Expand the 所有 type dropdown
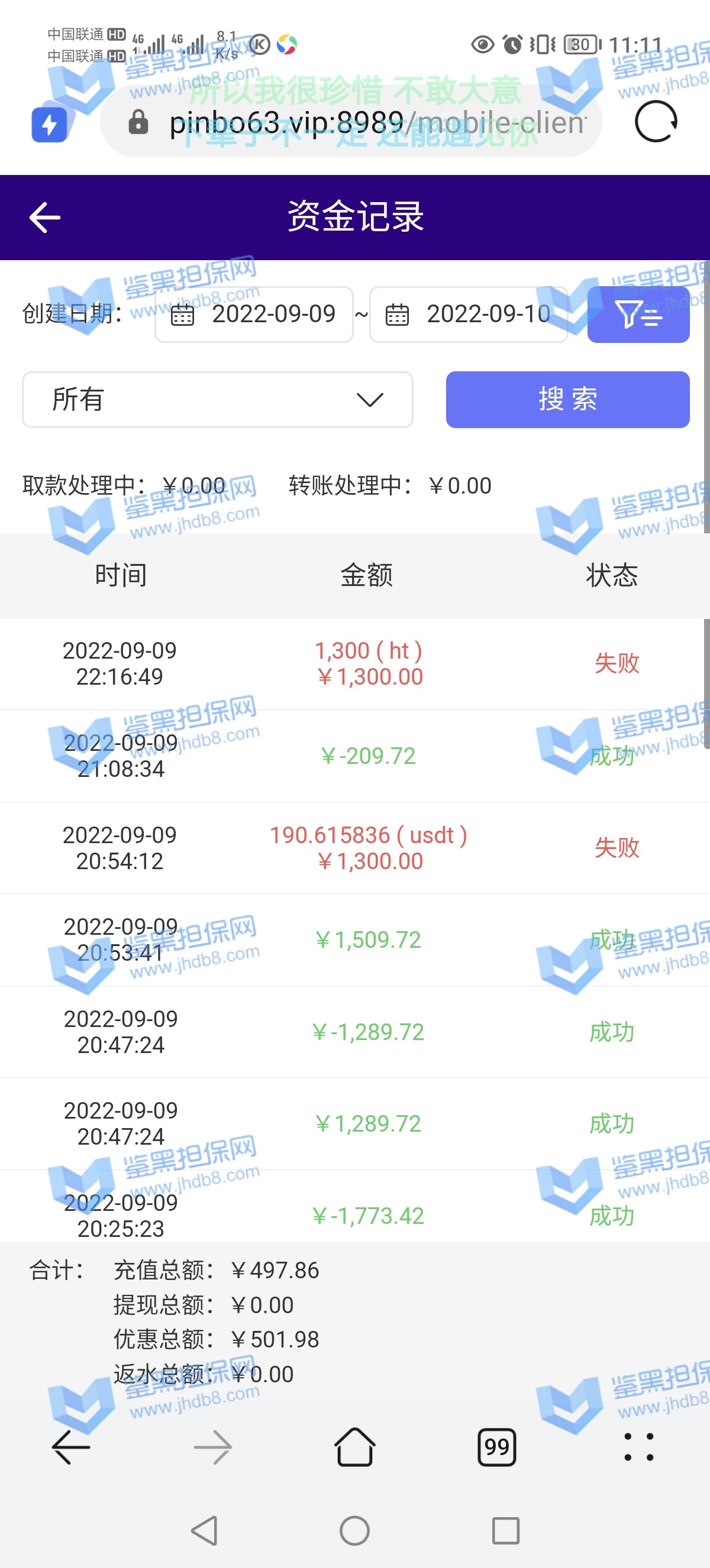 click(x=217, y=399)
